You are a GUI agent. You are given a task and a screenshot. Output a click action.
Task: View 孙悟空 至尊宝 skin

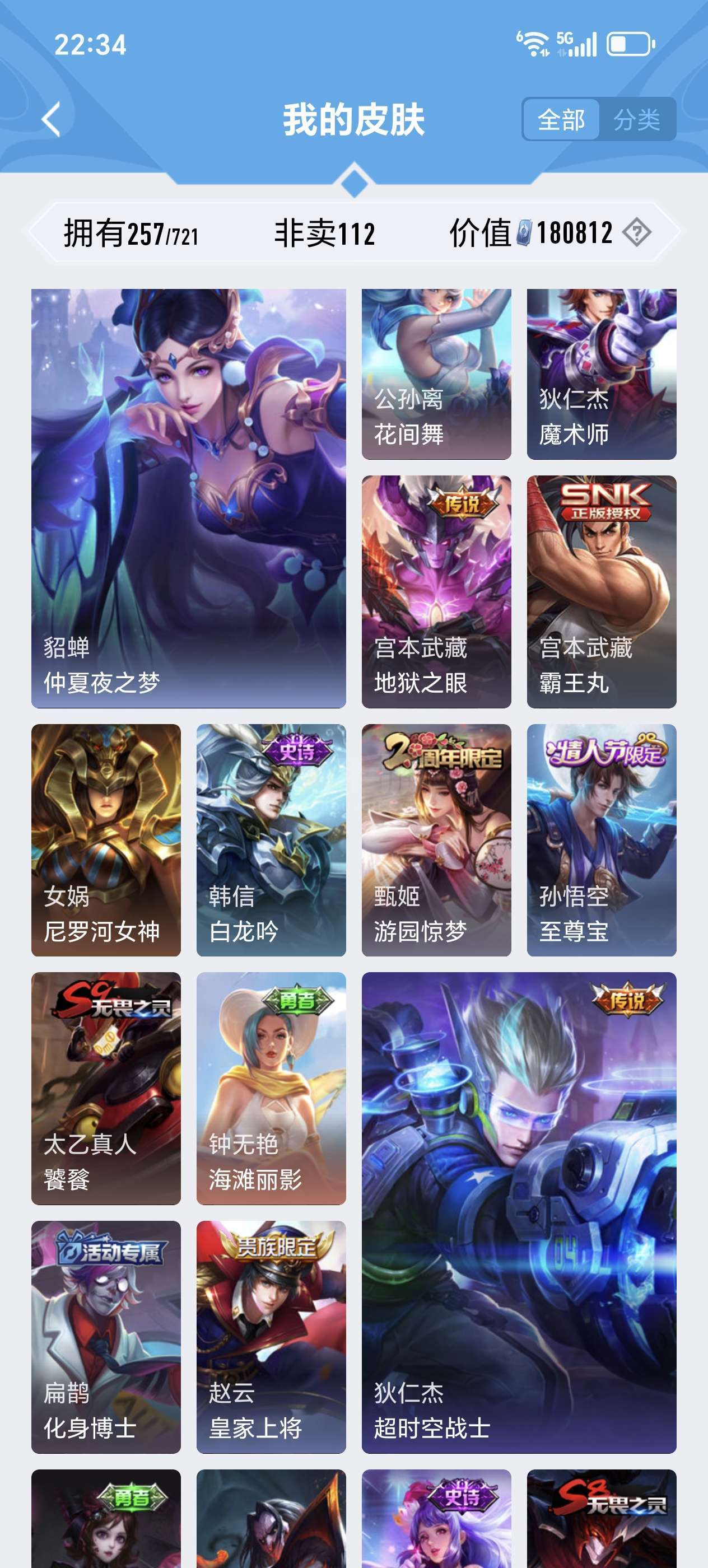pyautogui.click(x=601, y=839)
